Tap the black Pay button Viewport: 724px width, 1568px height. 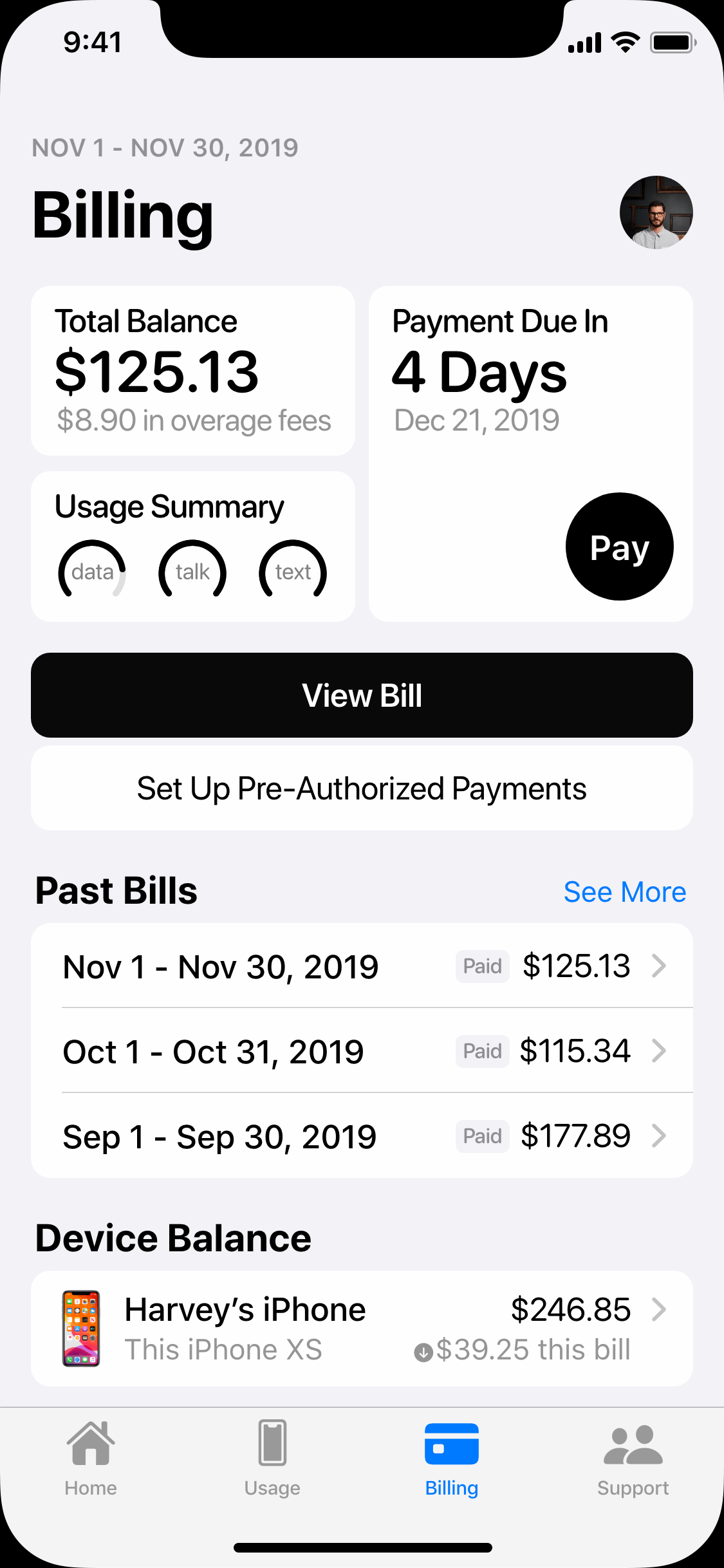click(x=619, y=546)
